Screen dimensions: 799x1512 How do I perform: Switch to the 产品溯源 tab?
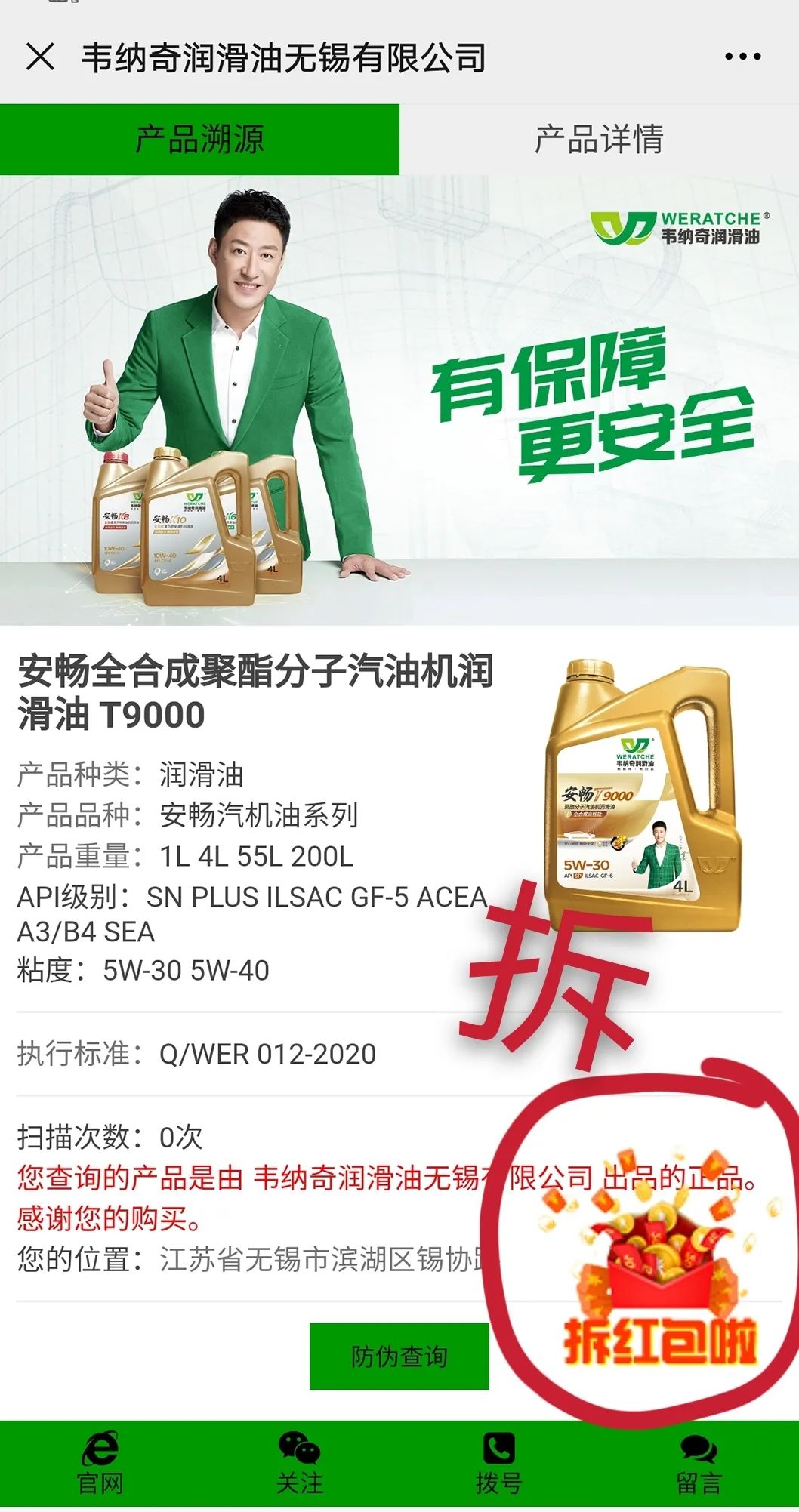pyautogui.click(x=199, y=140)
